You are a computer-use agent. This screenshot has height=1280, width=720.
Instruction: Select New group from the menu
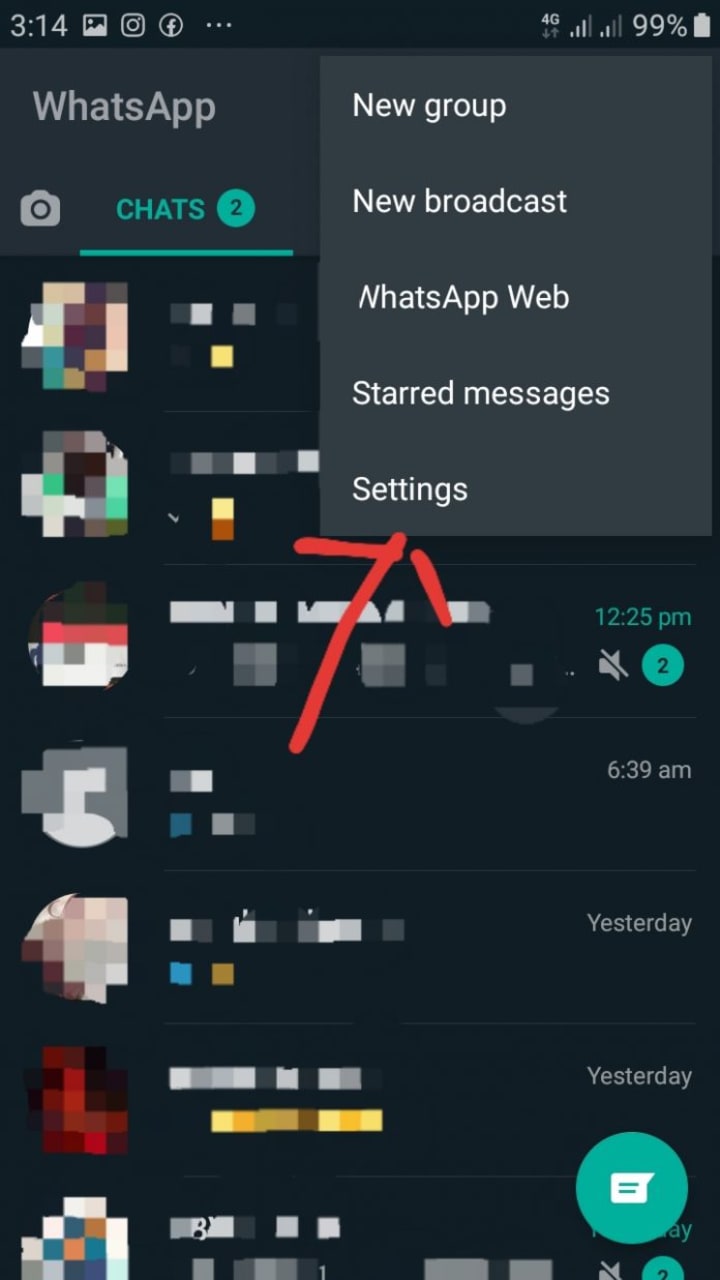(429, 106)
